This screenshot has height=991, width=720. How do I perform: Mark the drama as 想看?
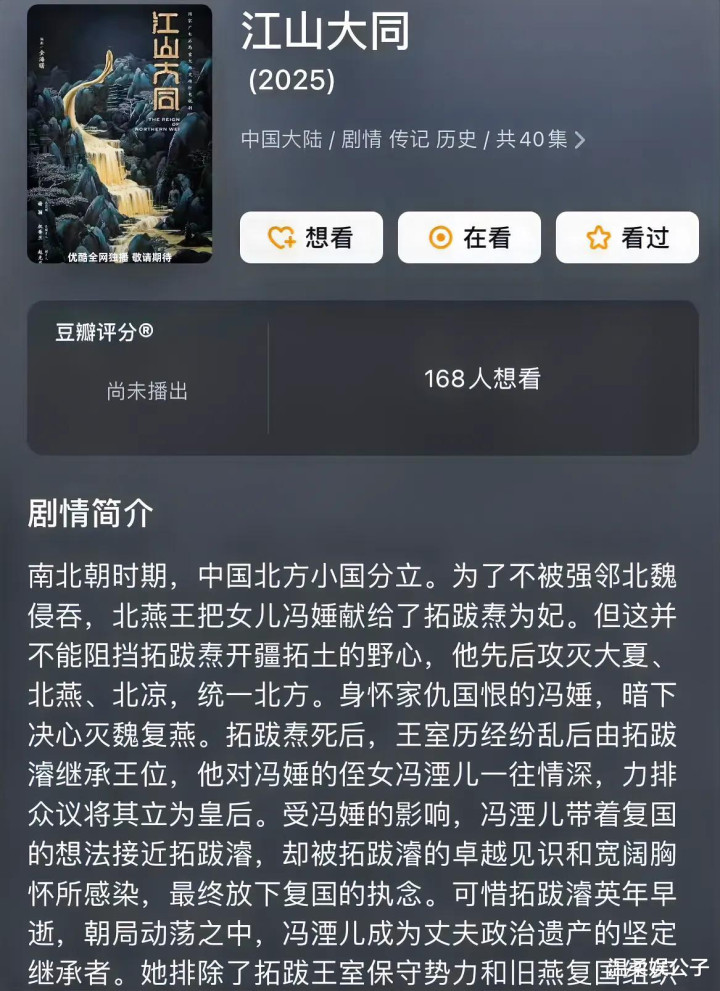pos(311,238)
